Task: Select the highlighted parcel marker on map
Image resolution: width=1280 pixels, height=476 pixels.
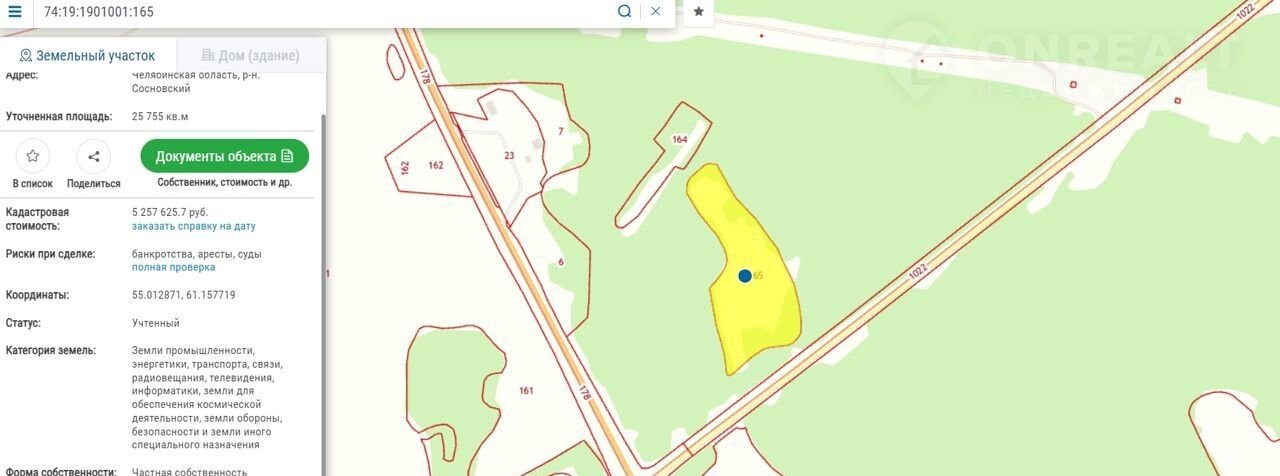Action: point(745,276)
